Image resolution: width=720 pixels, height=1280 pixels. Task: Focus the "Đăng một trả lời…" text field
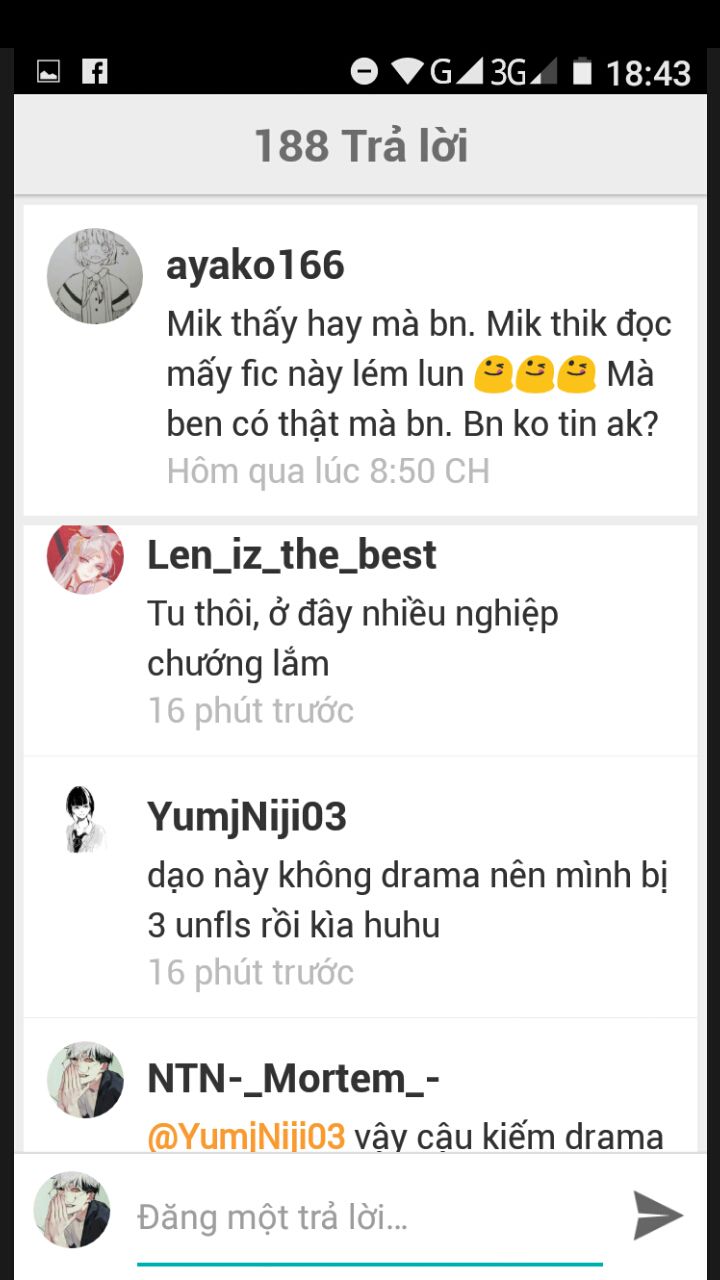pyautogui.click(x=370, y=1218)
